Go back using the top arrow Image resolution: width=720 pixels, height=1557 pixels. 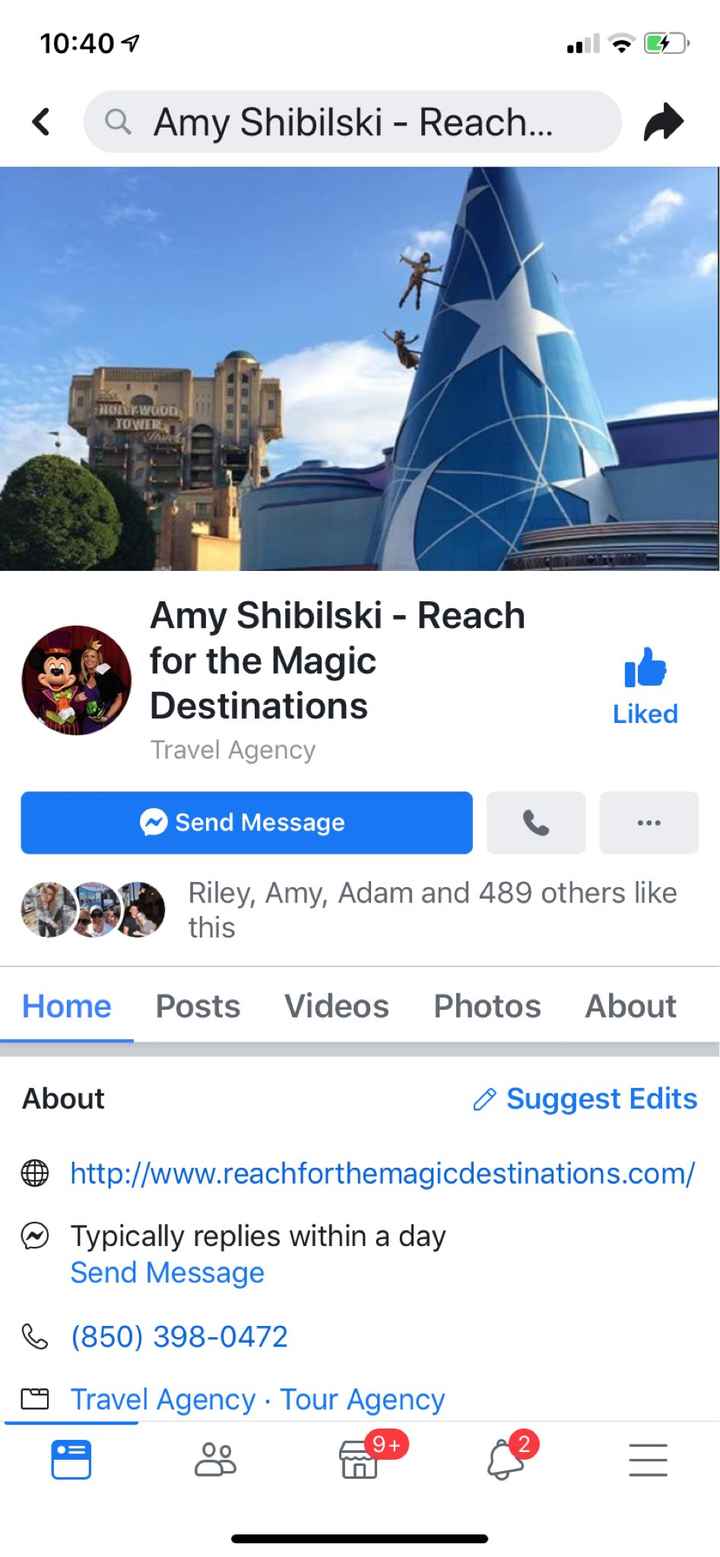[41, 122]
